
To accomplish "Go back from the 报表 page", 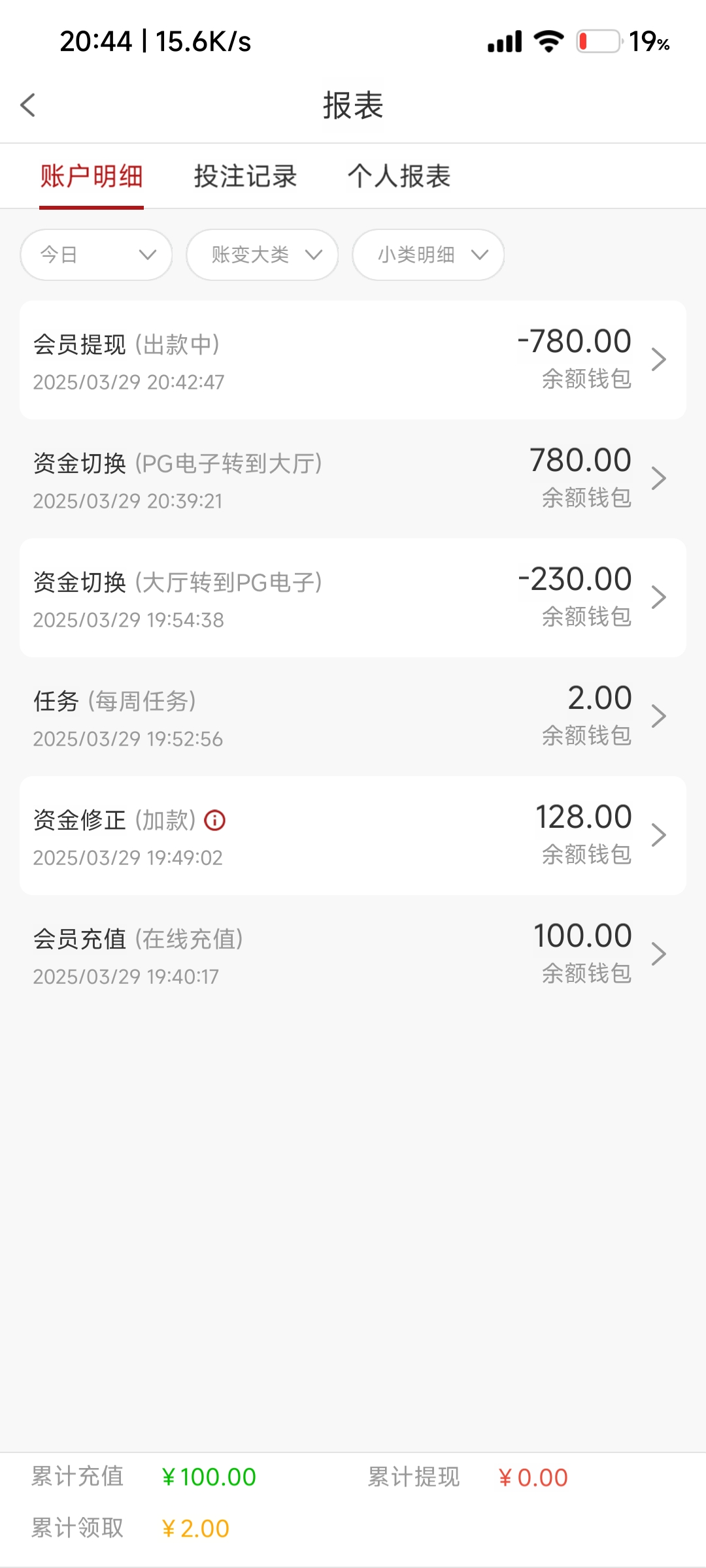I will 28,105.
